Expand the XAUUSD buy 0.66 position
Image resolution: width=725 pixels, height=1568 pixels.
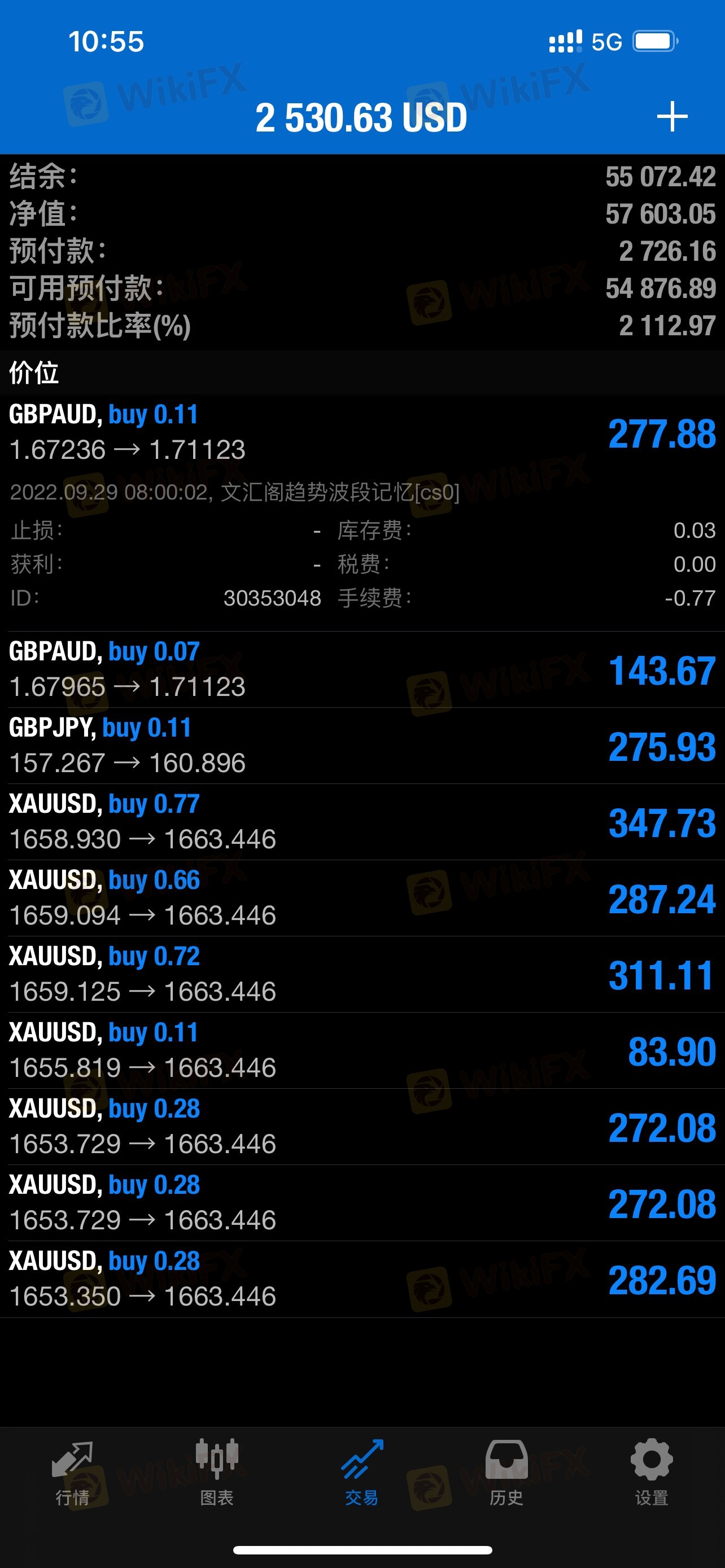362,897
